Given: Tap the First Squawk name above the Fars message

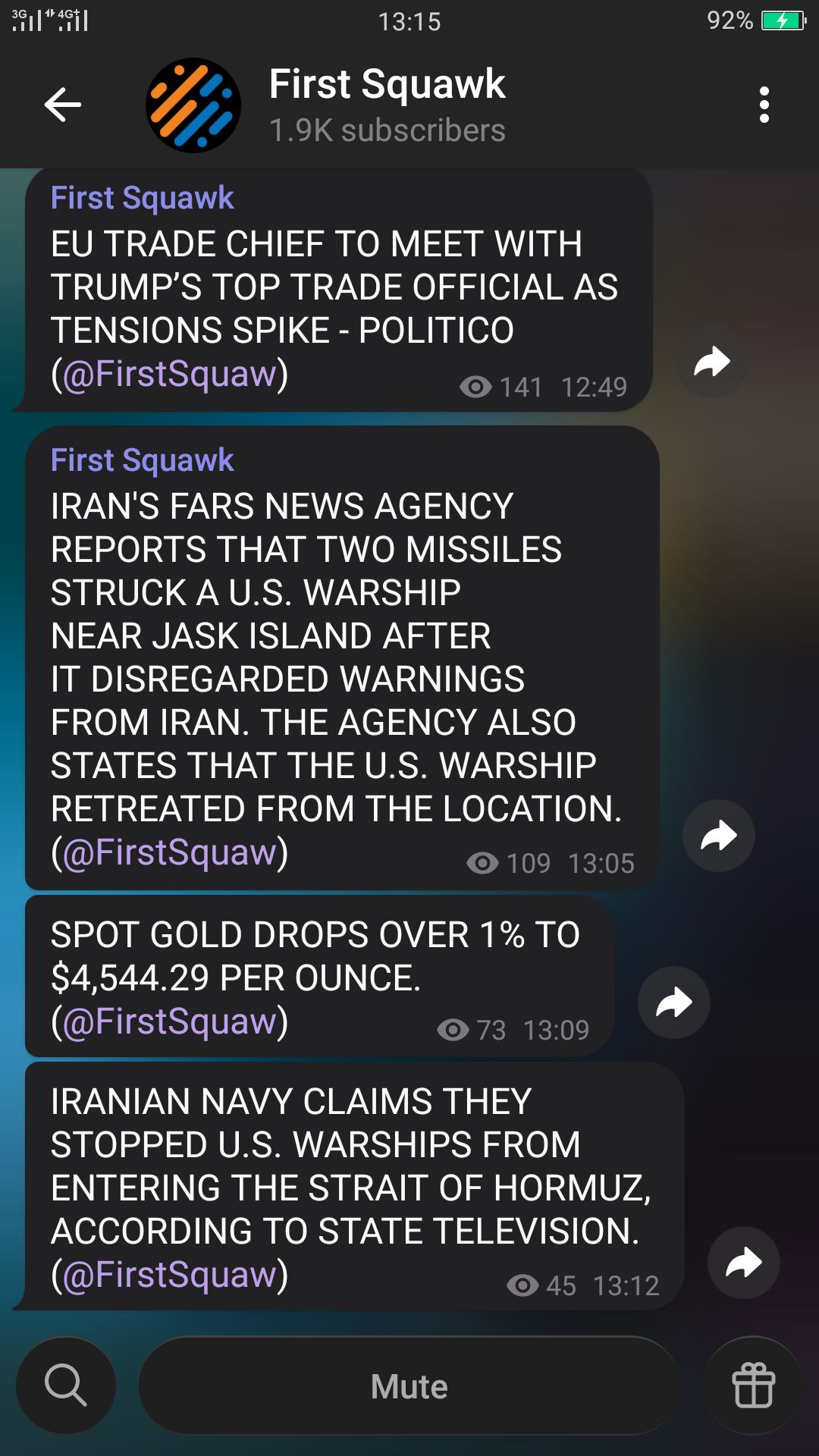Looking at the screenshot, I should 143,460.
